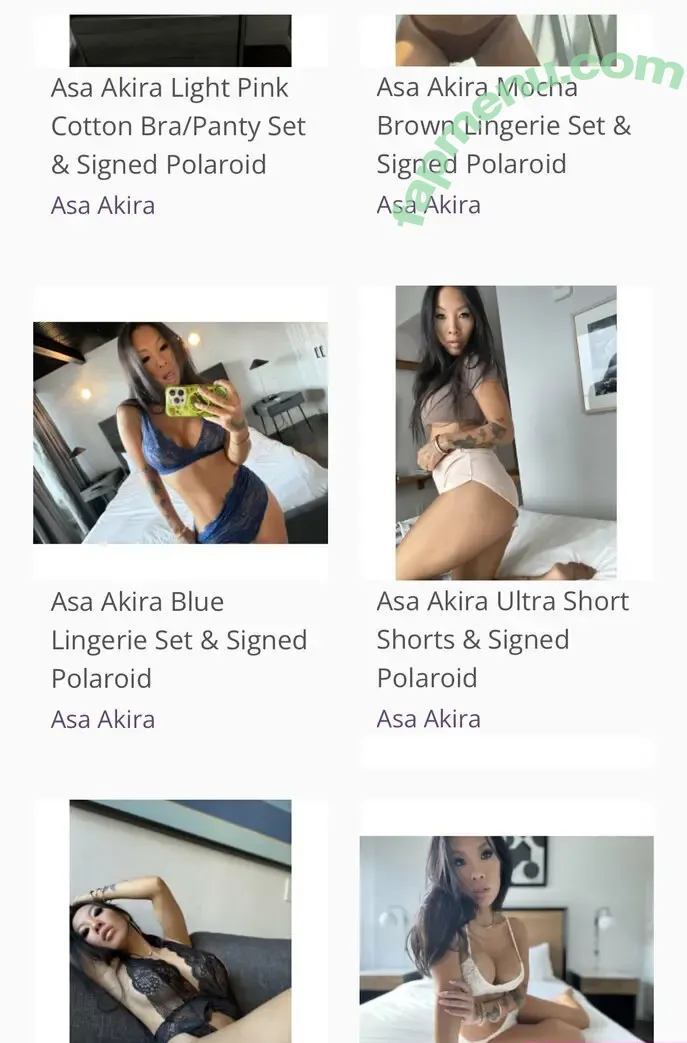Open the Mocha Brown Lingerie Set listing
The width and height of the screenshot is (687, 1043).
[503, 126]
